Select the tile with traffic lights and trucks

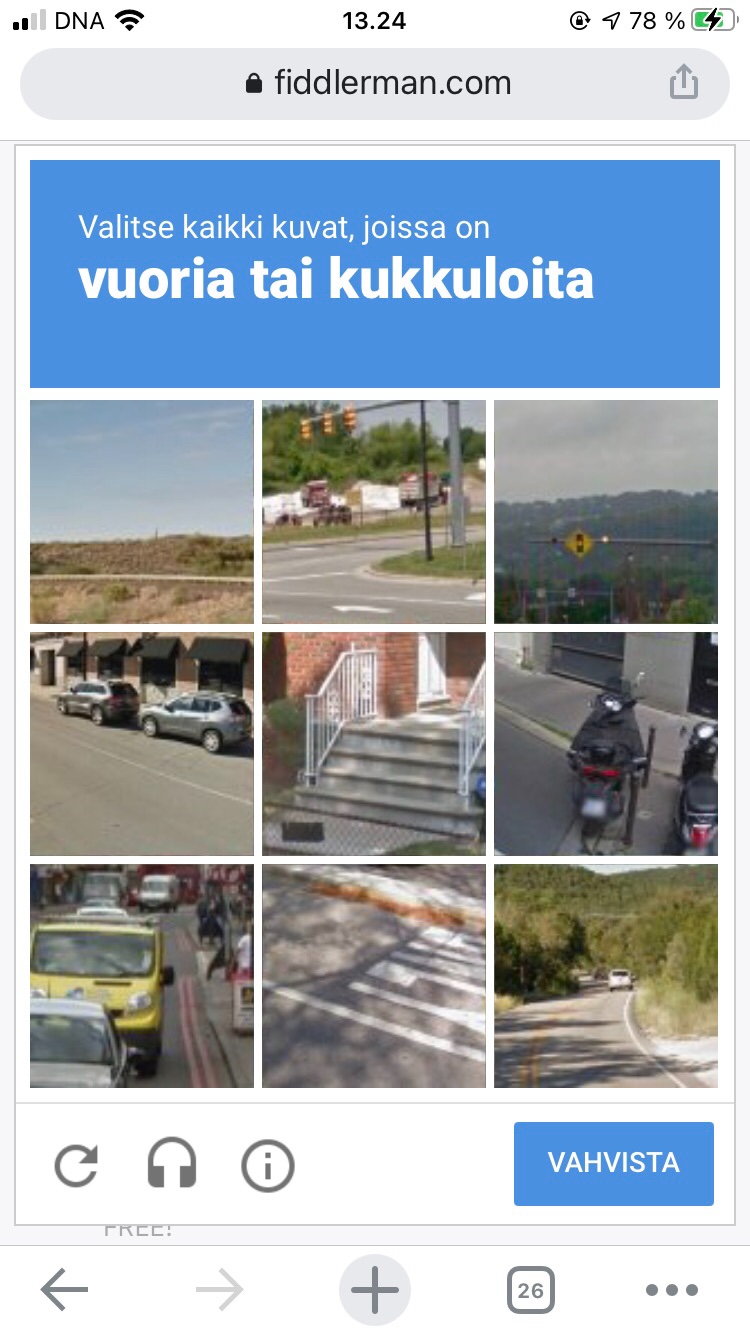coord(374,512)
